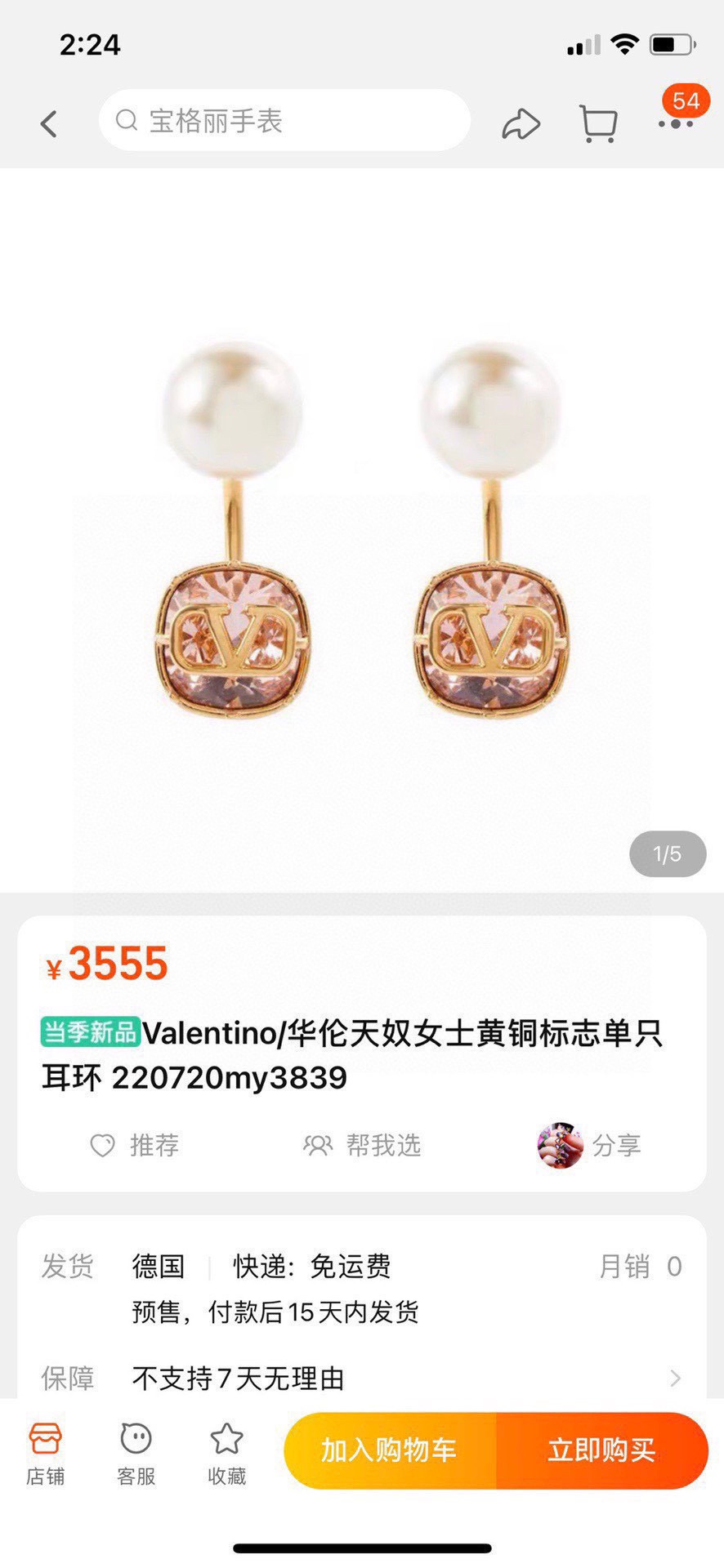Tap the share arrow in top bar

click(521, 123)
